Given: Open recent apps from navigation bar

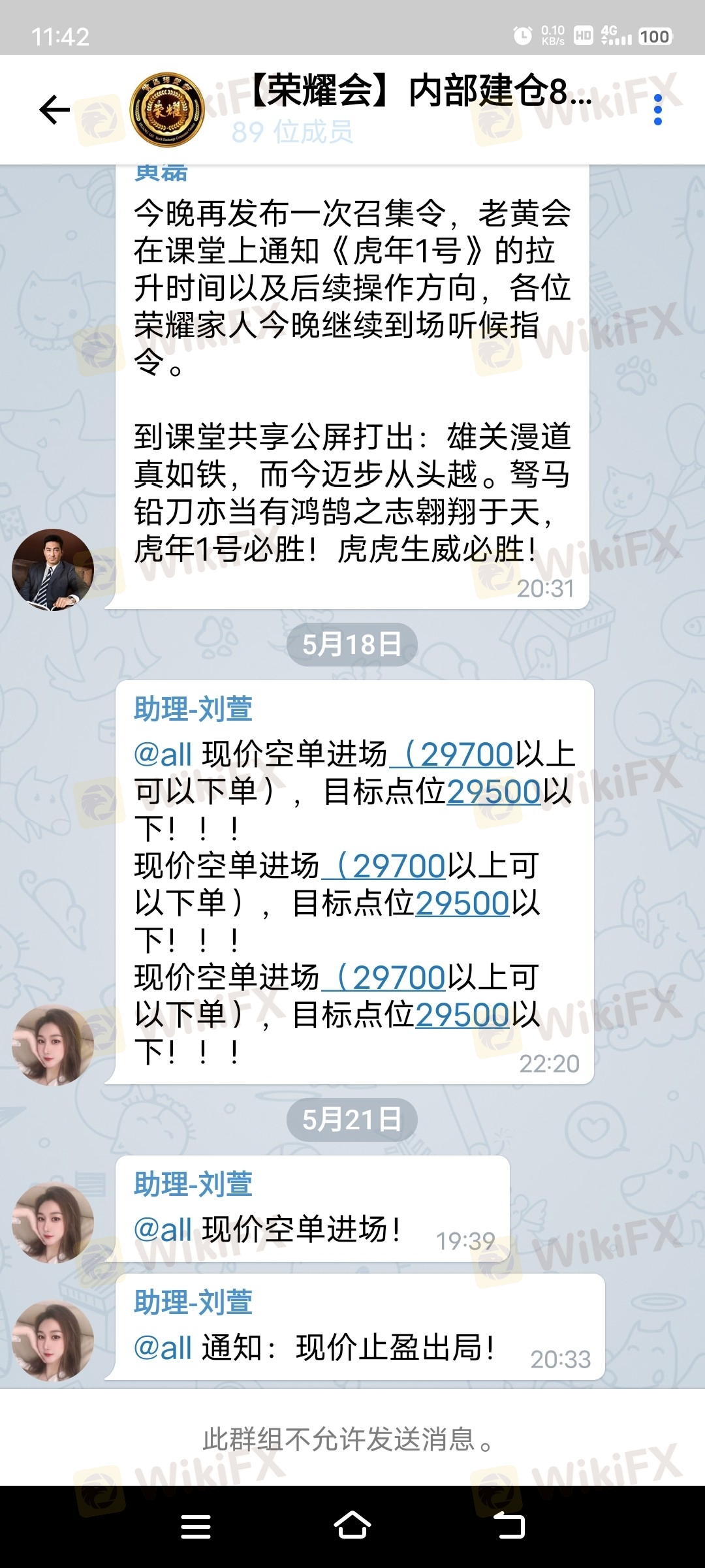Looking at the screenshot, I should (195, 1527).
